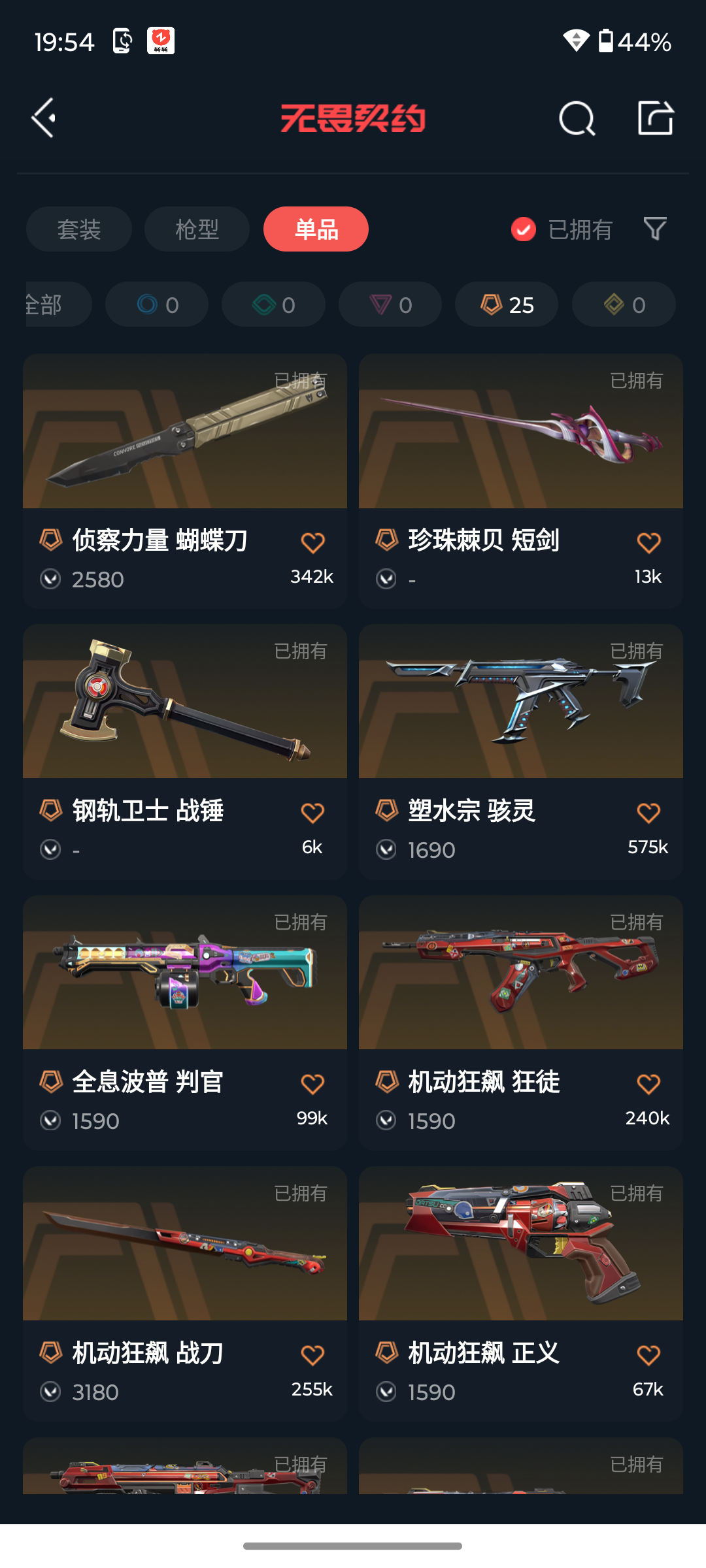Select the blue tier chip showing 0

[157, 304]
